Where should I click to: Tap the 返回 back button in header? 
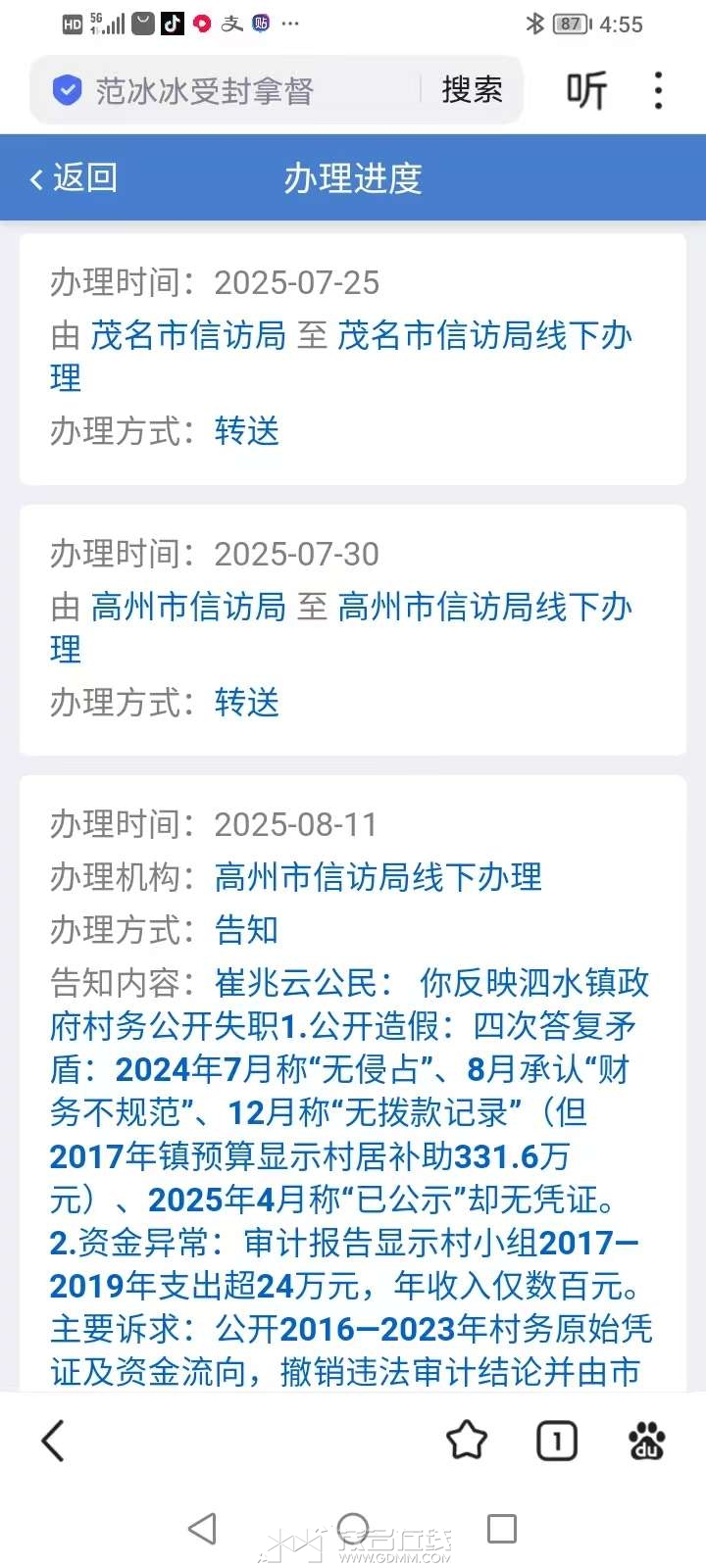(x=75, y=178)
